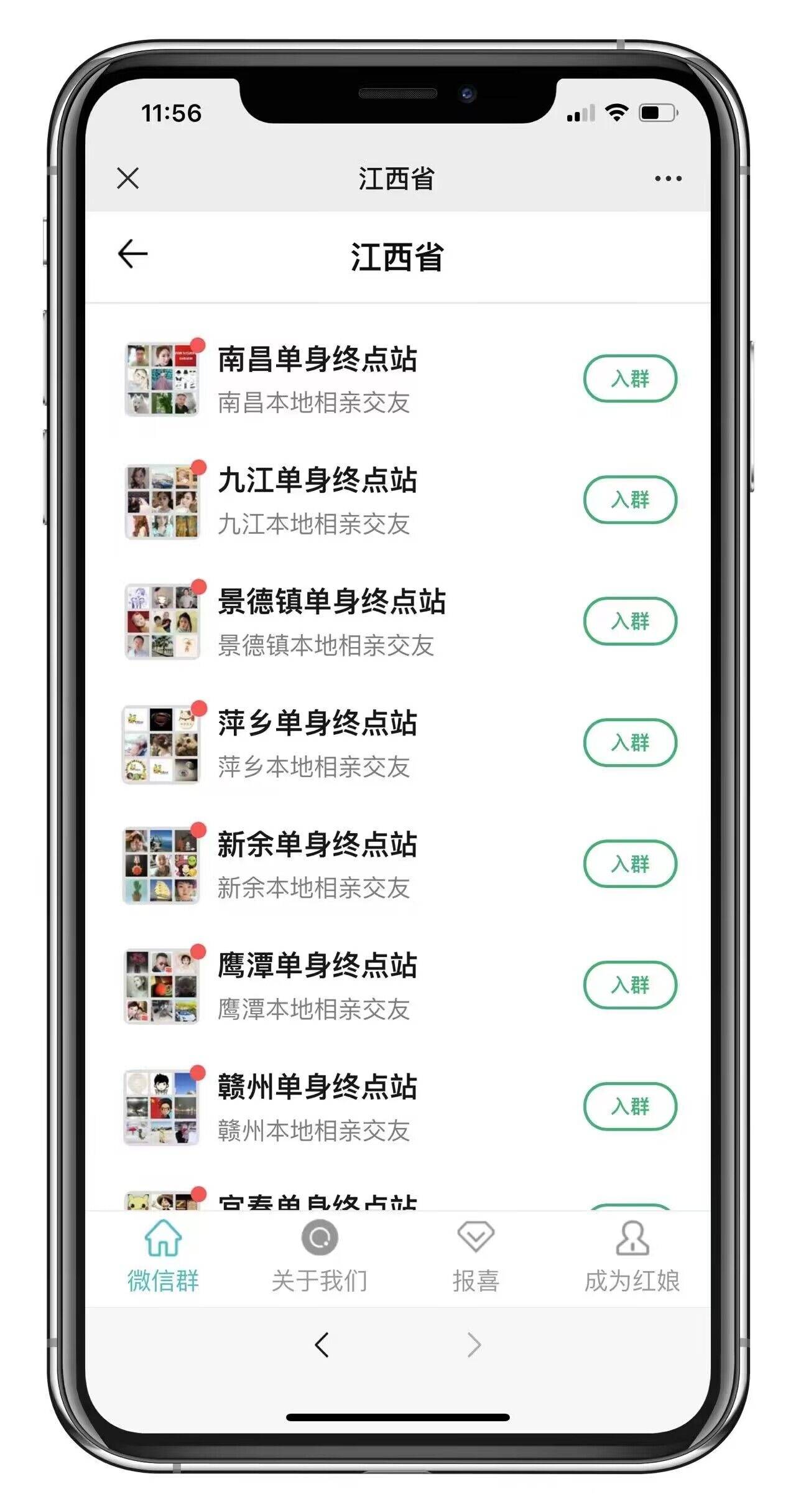This screenshot has width=796, height=1512.
Task: Navigate back with the bottom left chevron
Action: (x=322, y=1345)
